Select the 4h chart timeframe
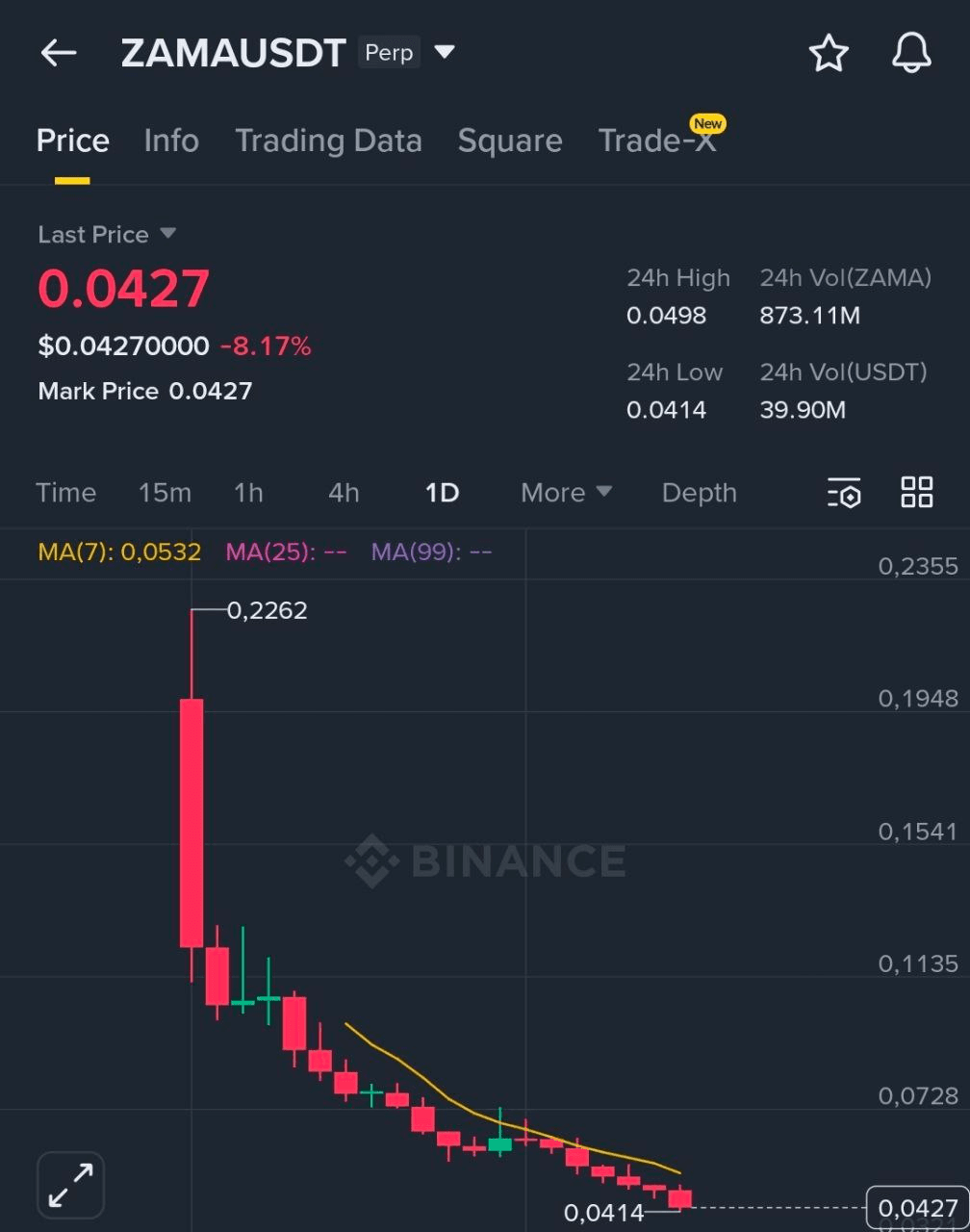 (x=343, y=492)
